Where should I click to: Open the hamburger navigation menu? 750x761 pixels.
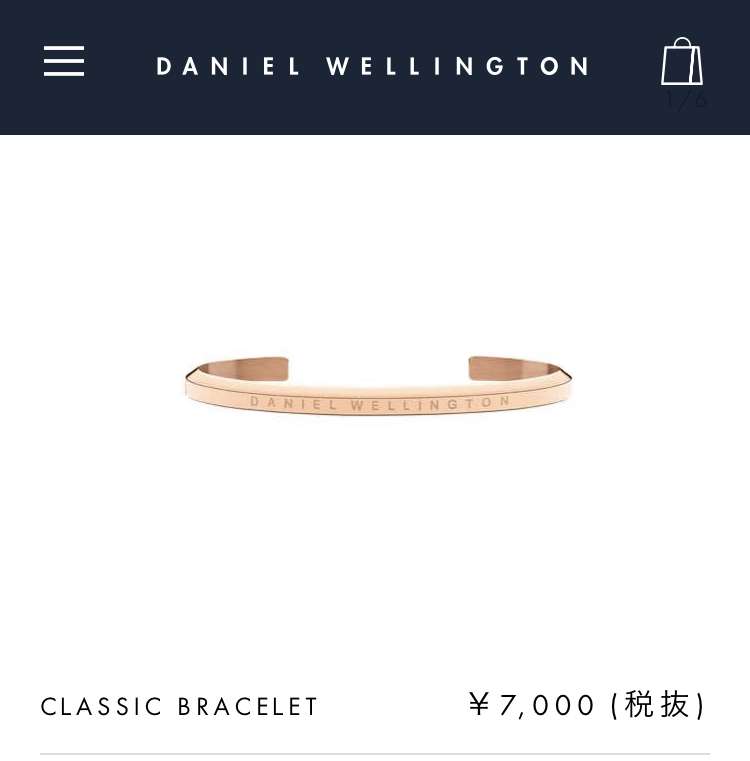64,61
